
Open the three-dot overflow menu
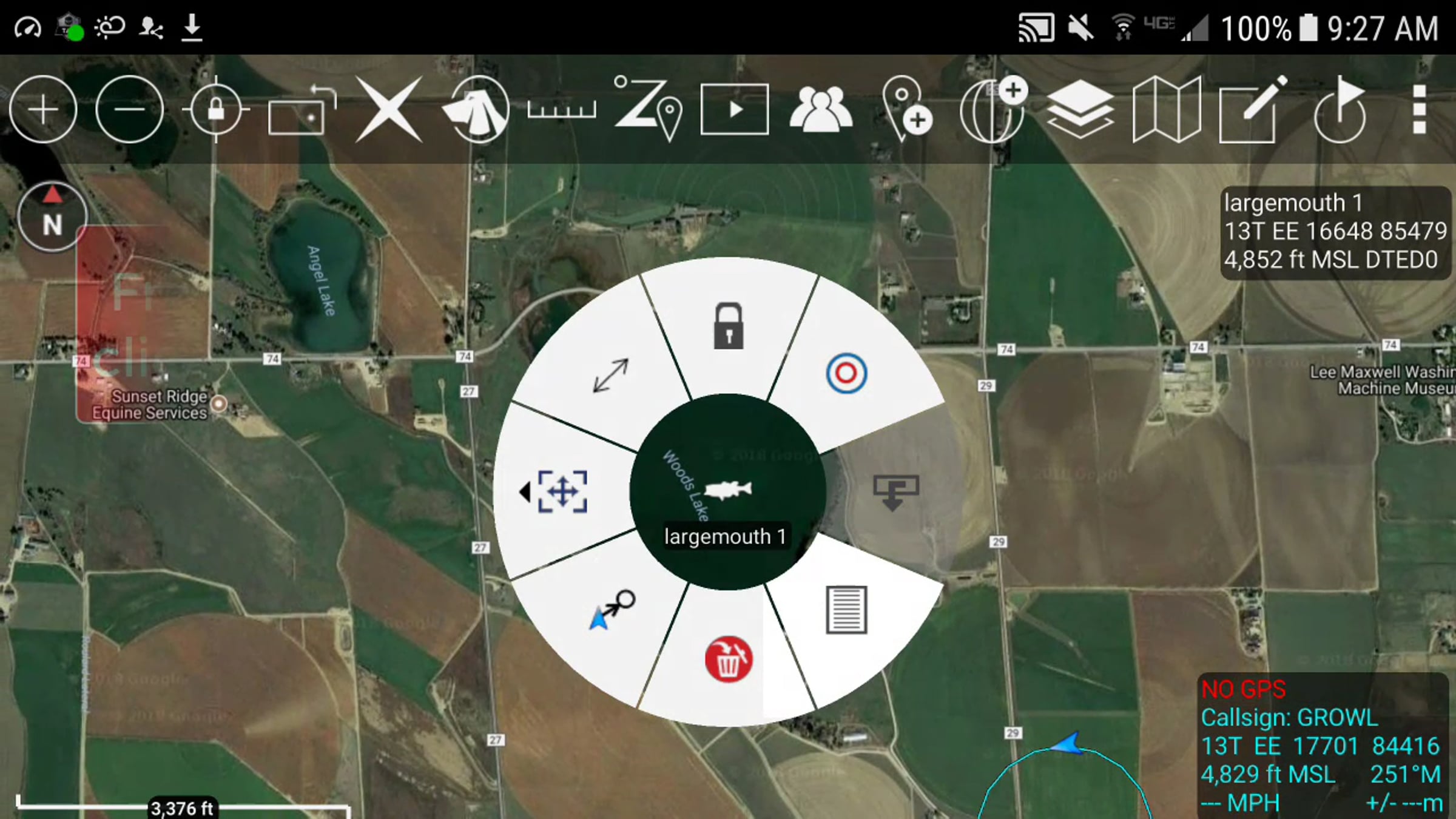1418,110
